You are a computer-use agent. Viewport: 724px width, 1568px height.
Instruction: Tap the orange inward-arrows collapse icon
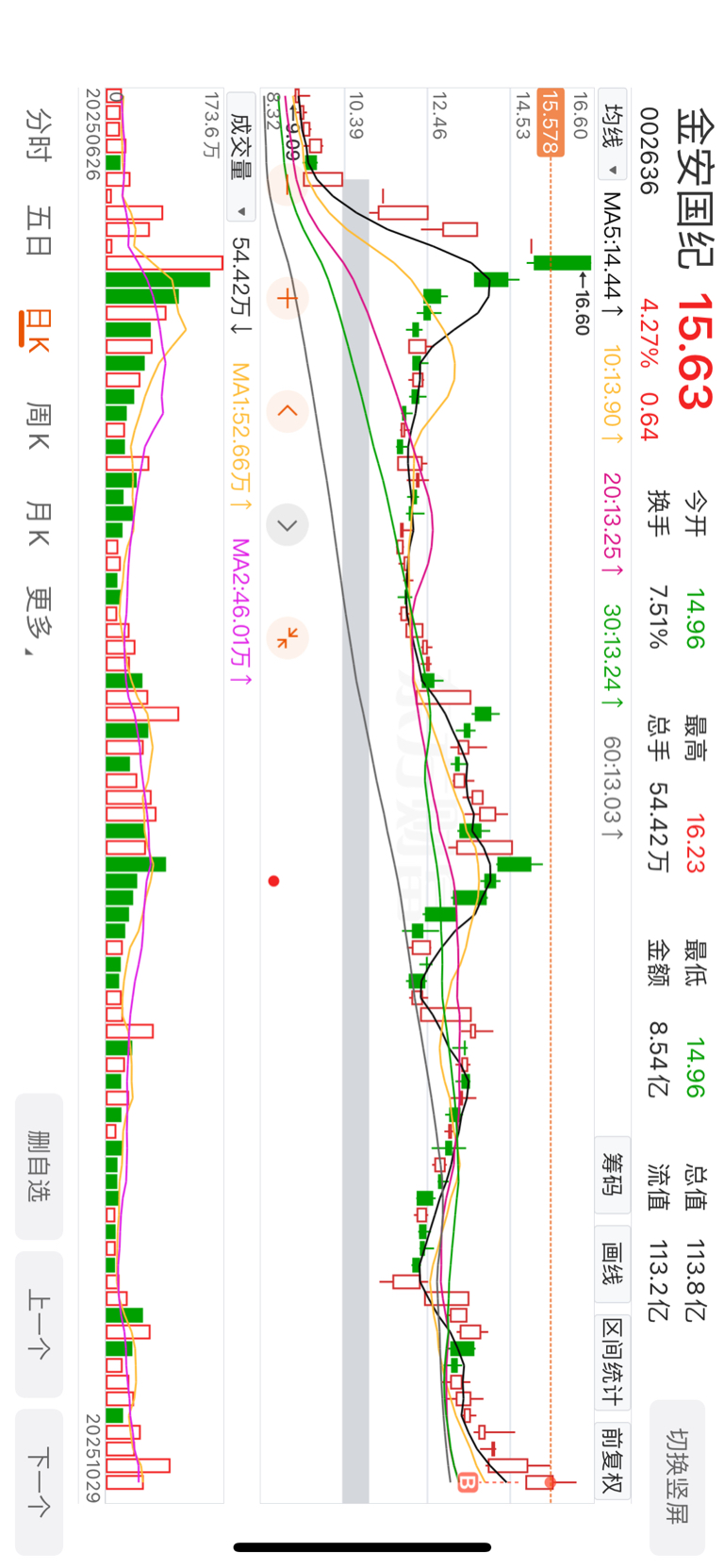click(287, 638)
